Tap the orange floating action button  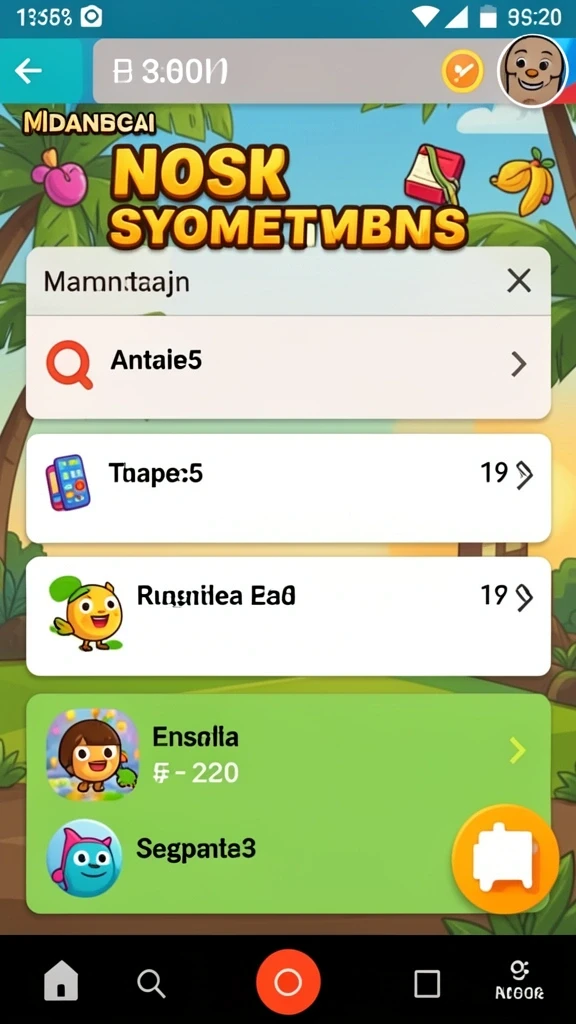[505, 858]
